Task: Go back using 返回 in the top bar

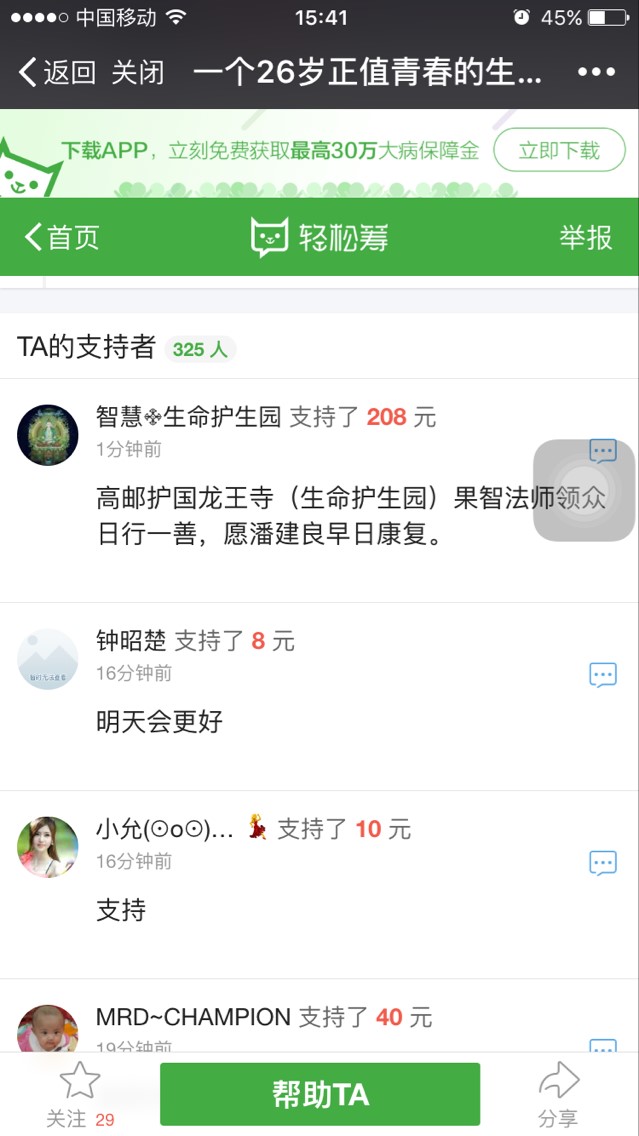Action: 57,73
